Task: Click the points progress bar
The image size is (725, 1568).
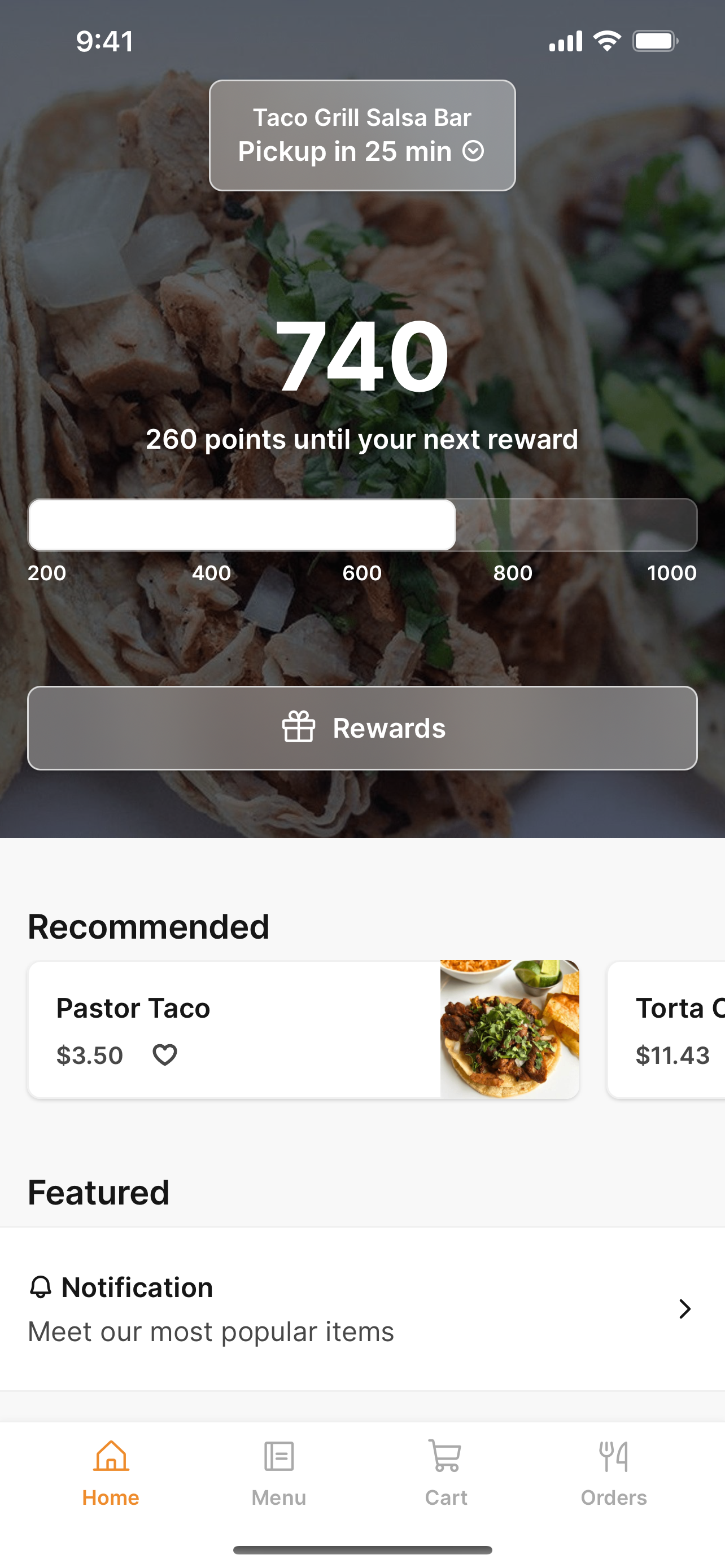Action: point(362,525)
